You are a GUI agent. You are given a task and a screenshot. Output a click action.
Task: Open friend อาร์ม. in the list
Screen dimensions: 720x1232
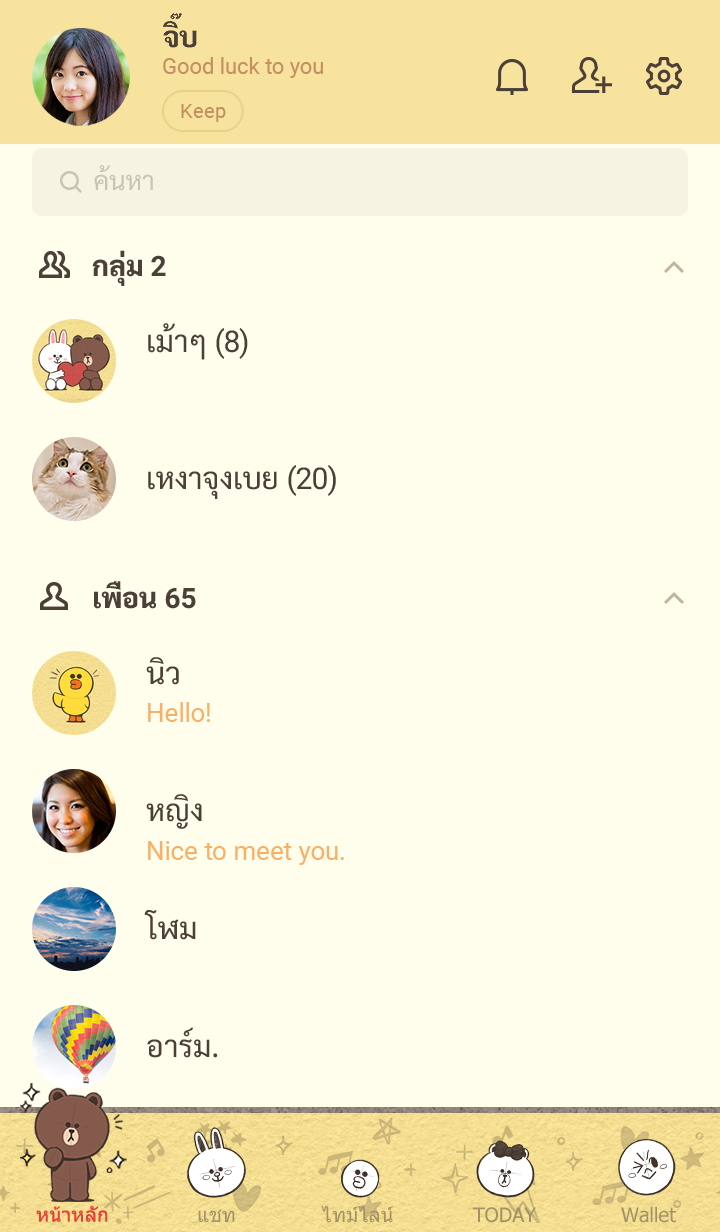pos(182,1047)
